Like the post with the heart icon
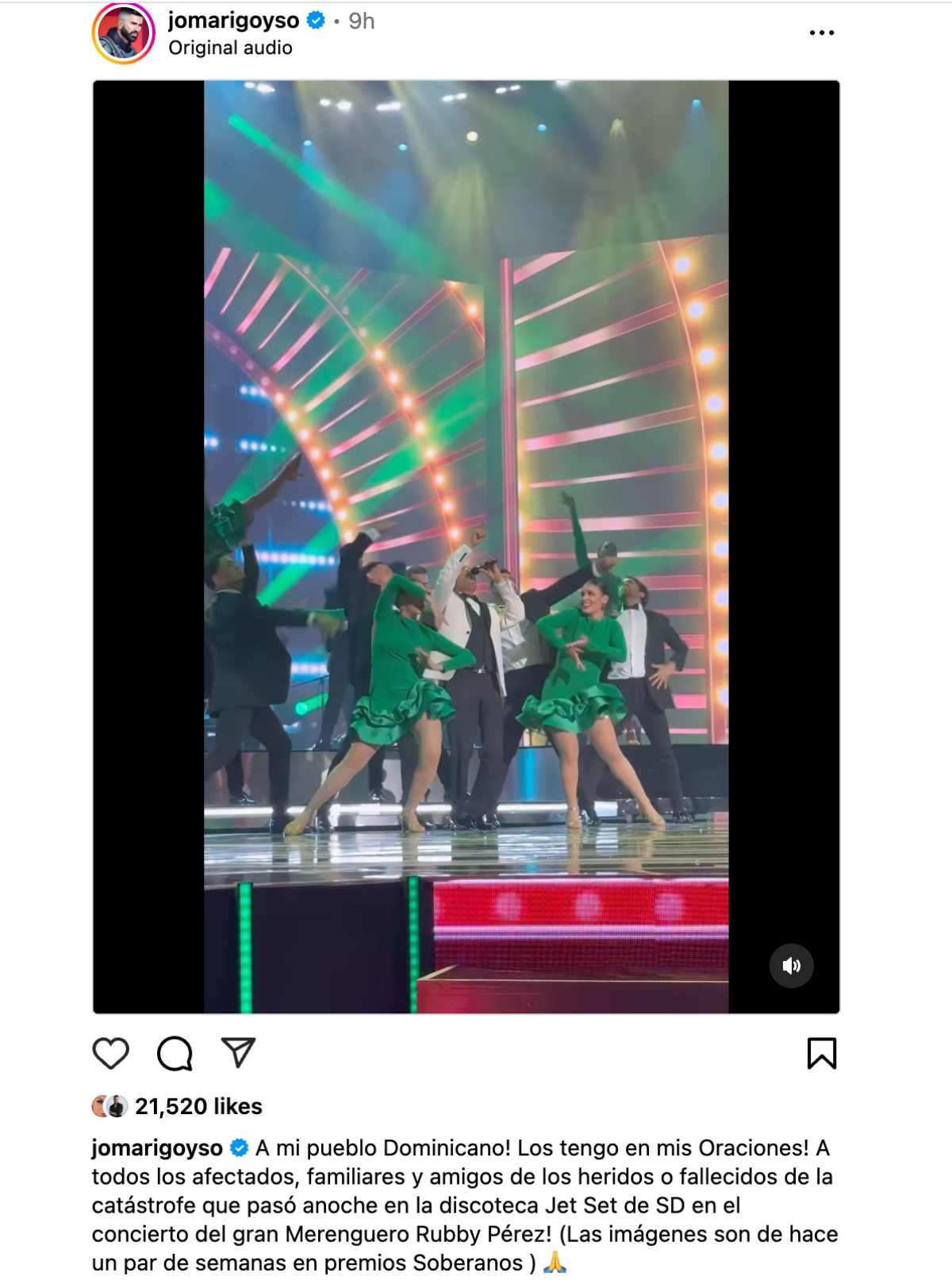Image resolution: width=952 pixels, height=1284 pixels. coord(111,1054)
